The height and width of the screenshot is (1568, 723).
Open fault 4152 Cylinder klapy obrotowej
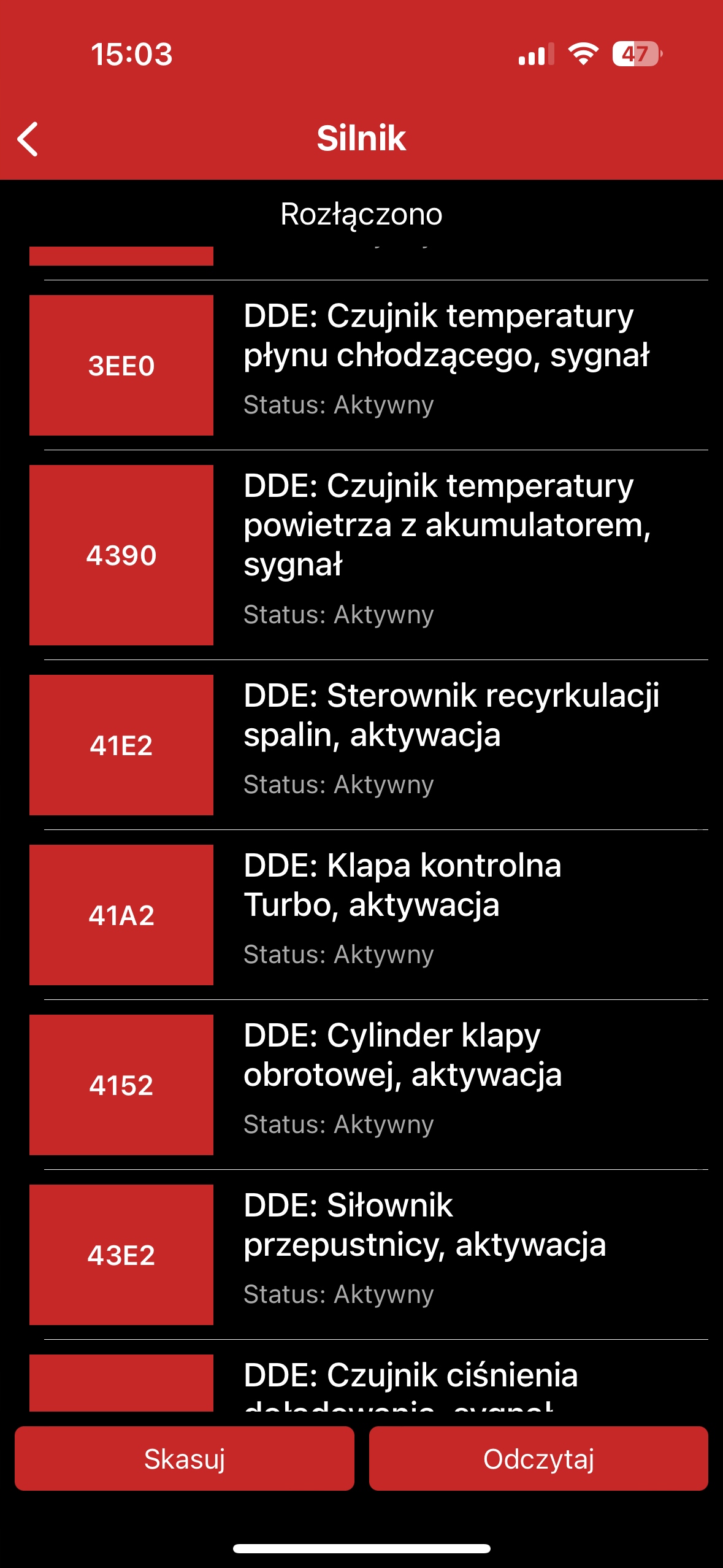click(368, 1085)
